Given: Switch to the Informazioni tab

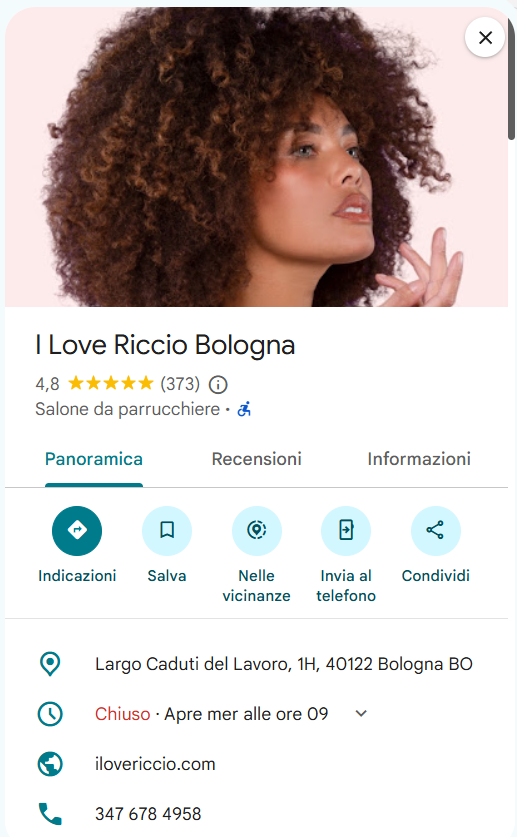Looking at the screenshot, I should [x=419, y=459].
